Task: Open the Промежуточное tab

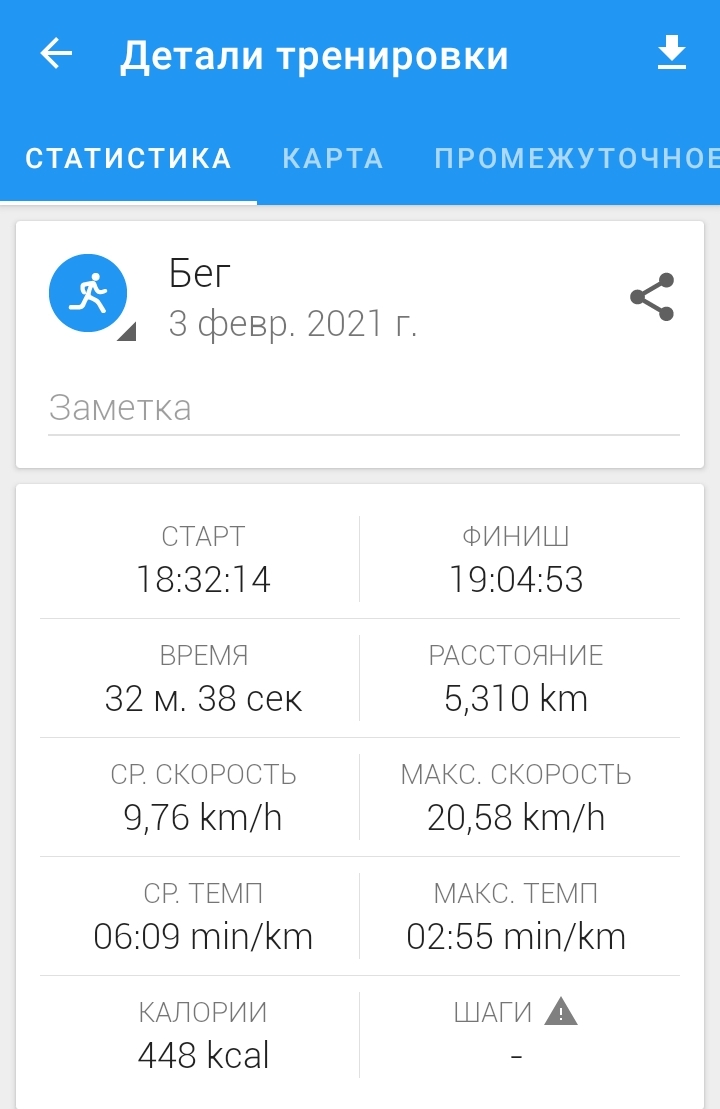Action: (x=576, y=159)
